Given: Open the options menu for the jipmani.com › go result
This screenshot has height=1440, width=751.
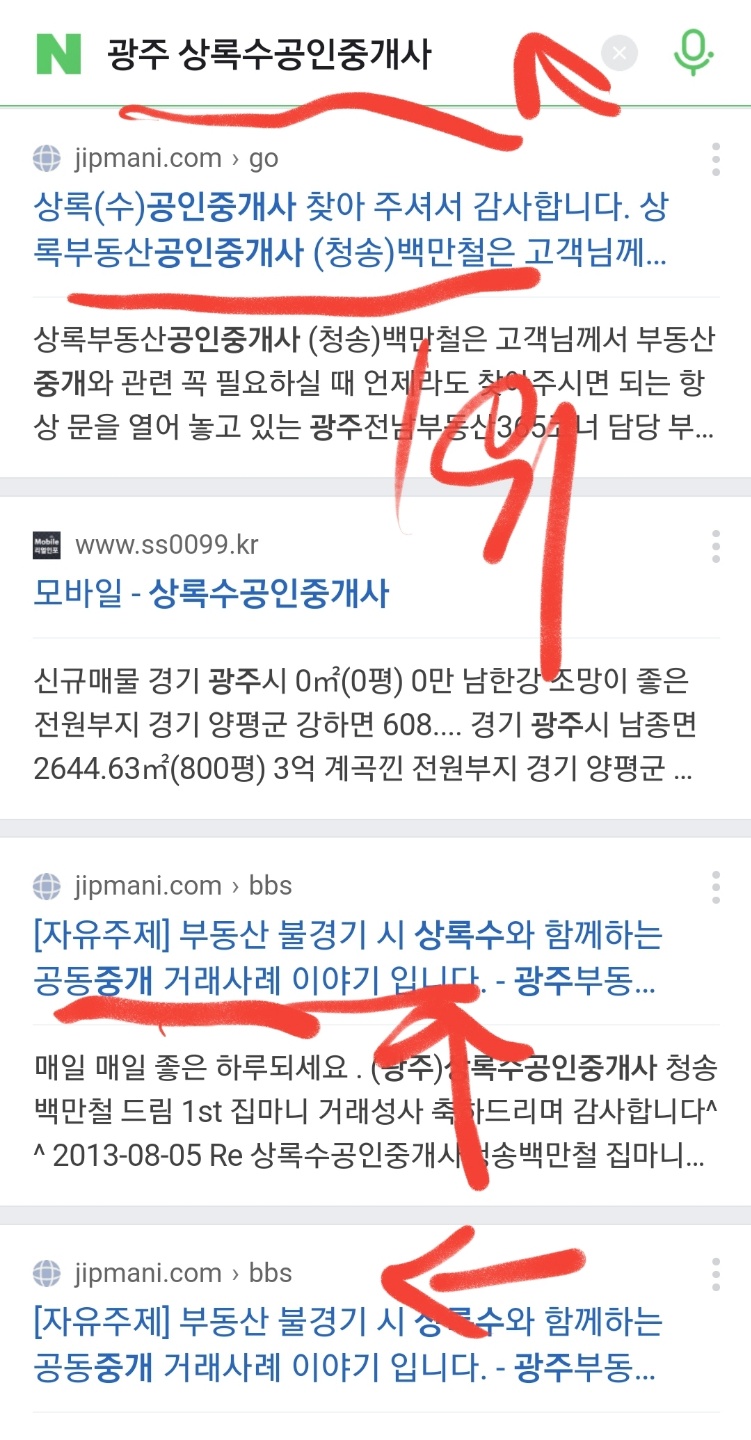Looking at the screenshot, I should (715, 159).
